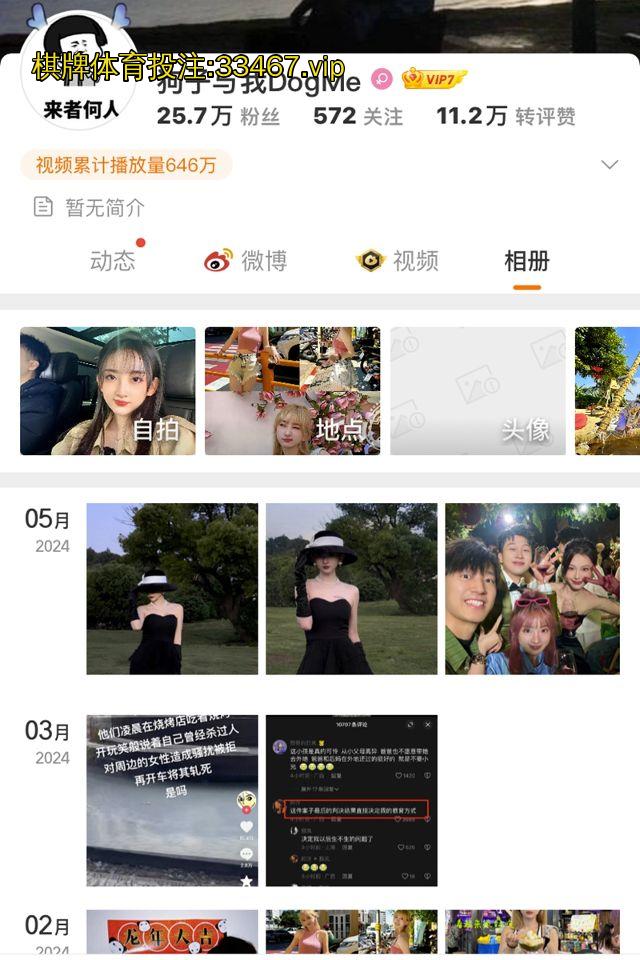Open May's group photo with four people
The height and width of the screenshot is (960, 640).
coord(532,588)
